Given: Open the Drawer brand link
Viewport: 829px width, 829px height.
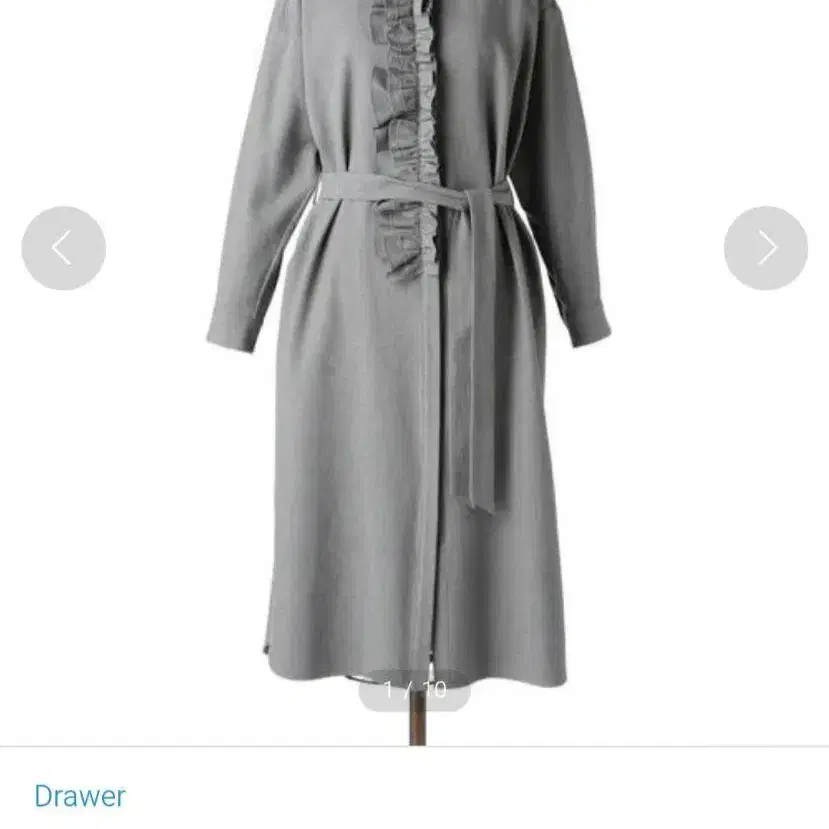Looking at the screenshot, I should click(80, 796).
